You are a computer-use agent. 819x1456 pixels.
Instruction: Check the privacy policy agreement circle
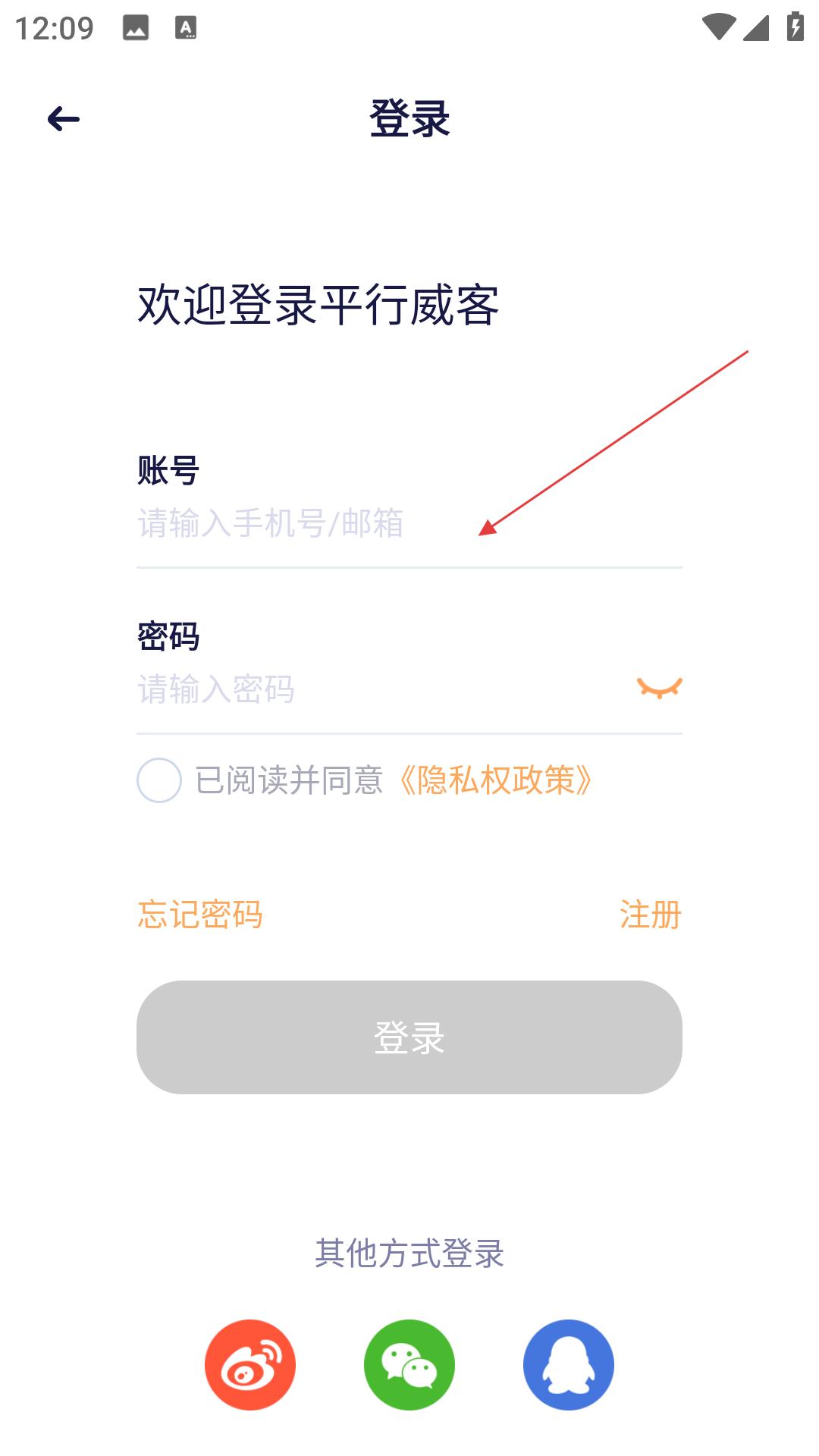click(x=159, y=780)
